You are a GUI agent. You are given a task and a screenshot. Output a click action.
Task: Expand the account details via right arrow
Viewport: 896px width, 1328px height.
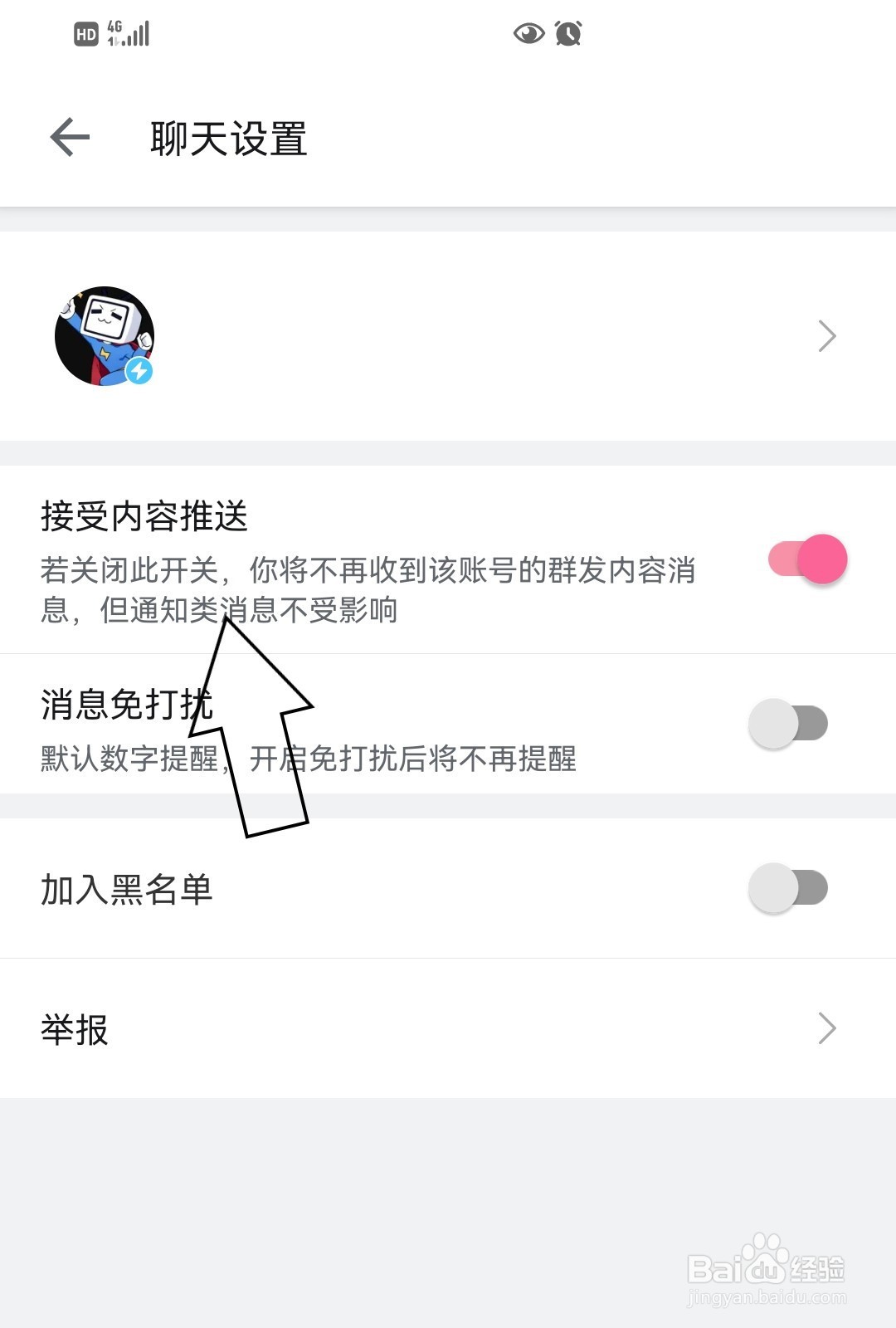[x=826, y=334]
